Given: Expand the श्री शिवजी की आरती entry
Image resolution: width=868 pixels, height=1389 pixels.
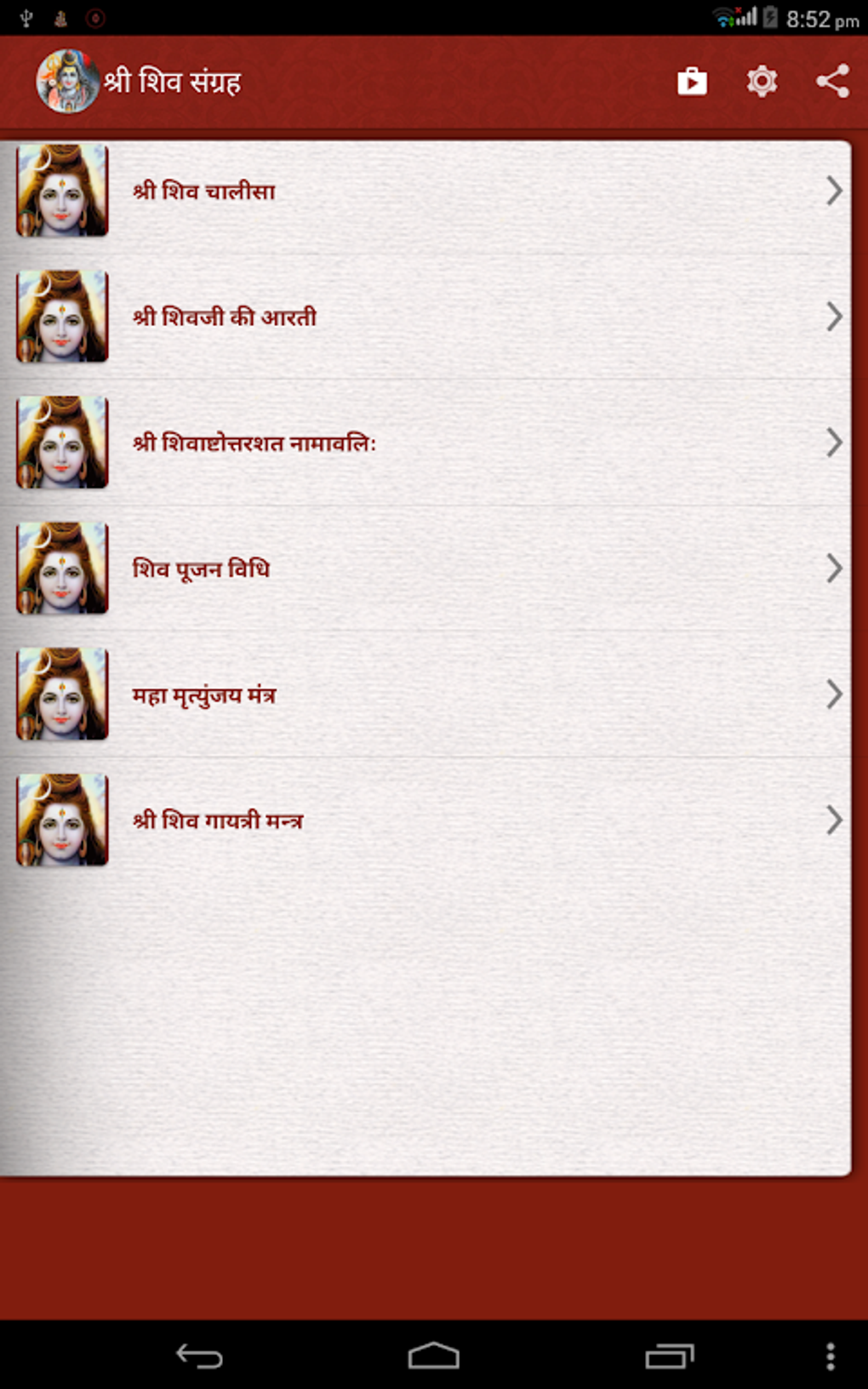Looking at the screenshot, I should click(x=833, y=317).
